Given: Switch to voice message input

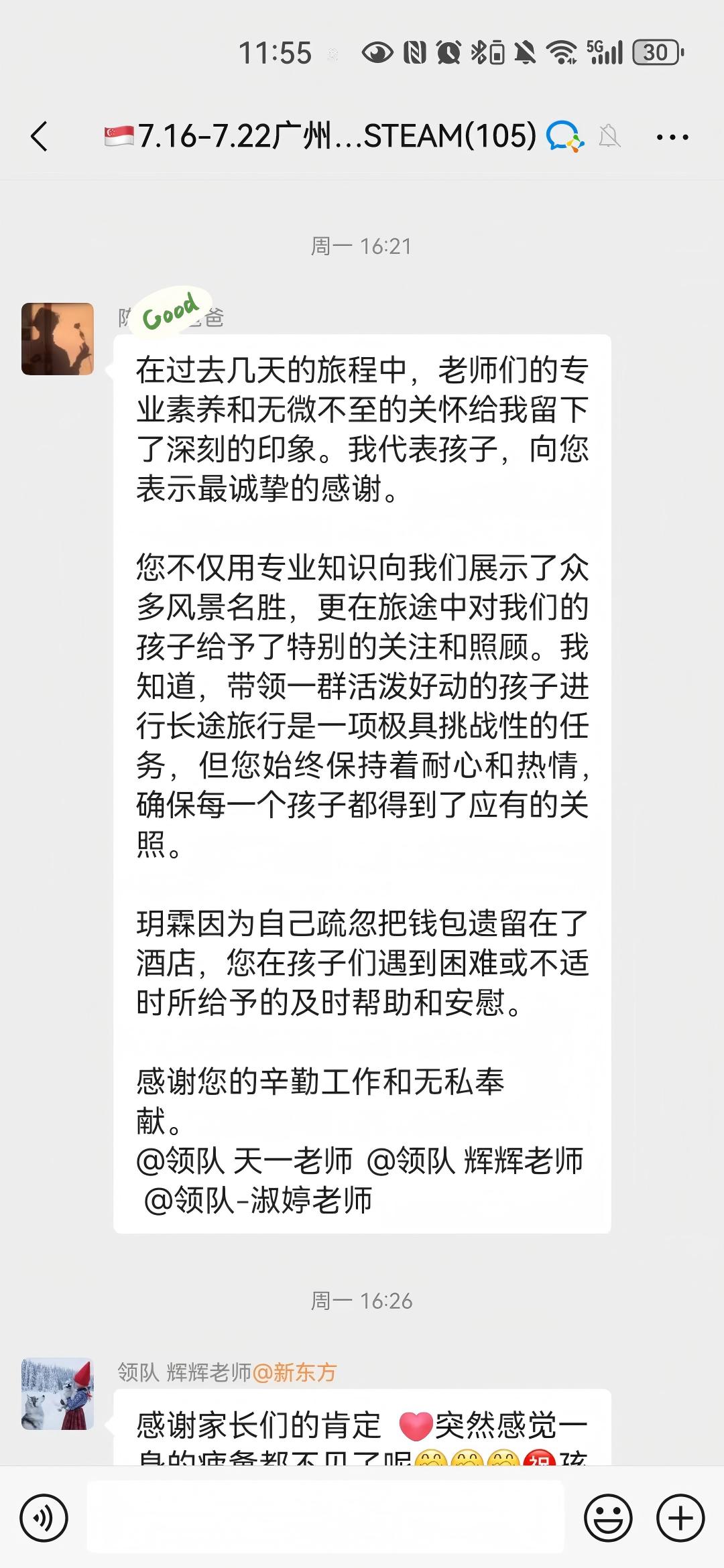Looking at the screenshot, I should coord(44,1517).
